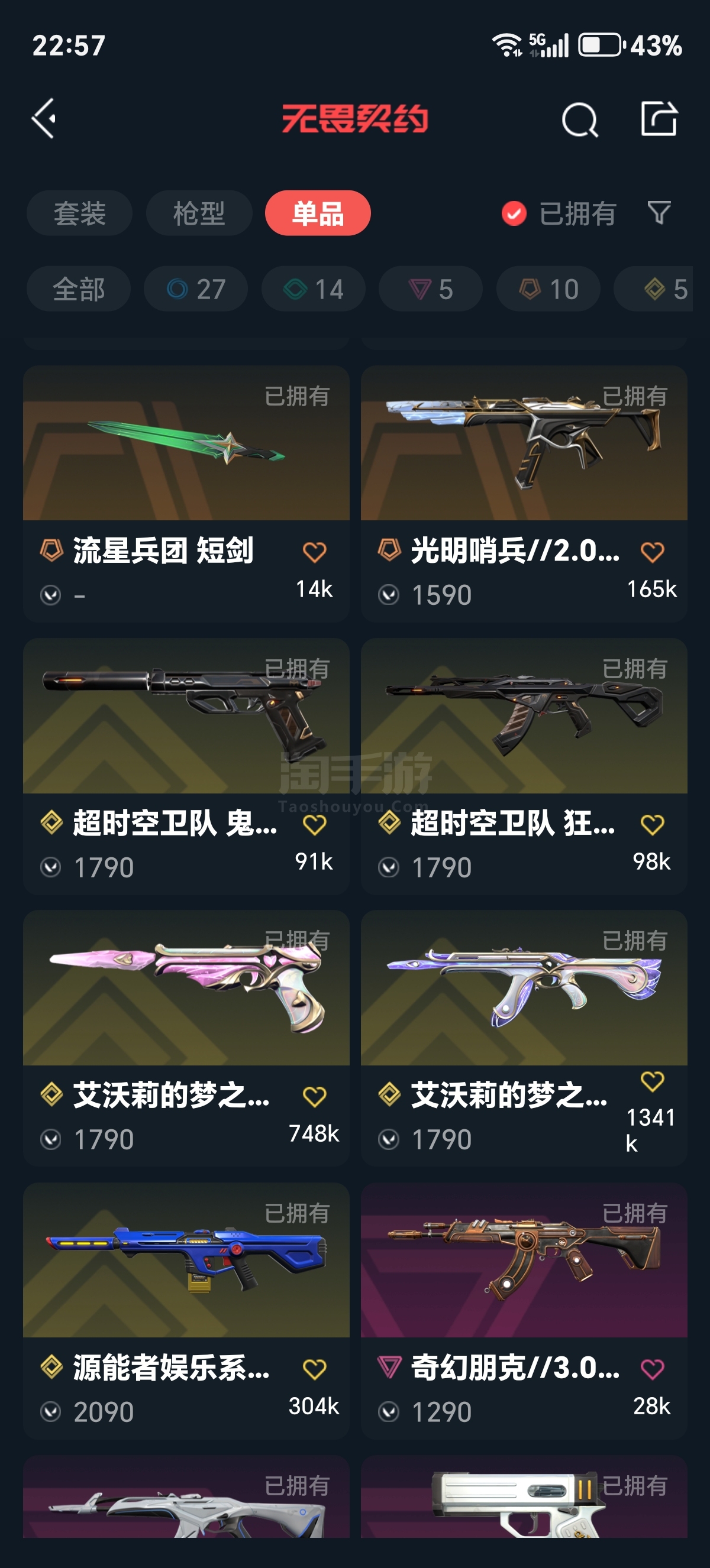Filter by the purple tier chip showing 5

(431, 289)
